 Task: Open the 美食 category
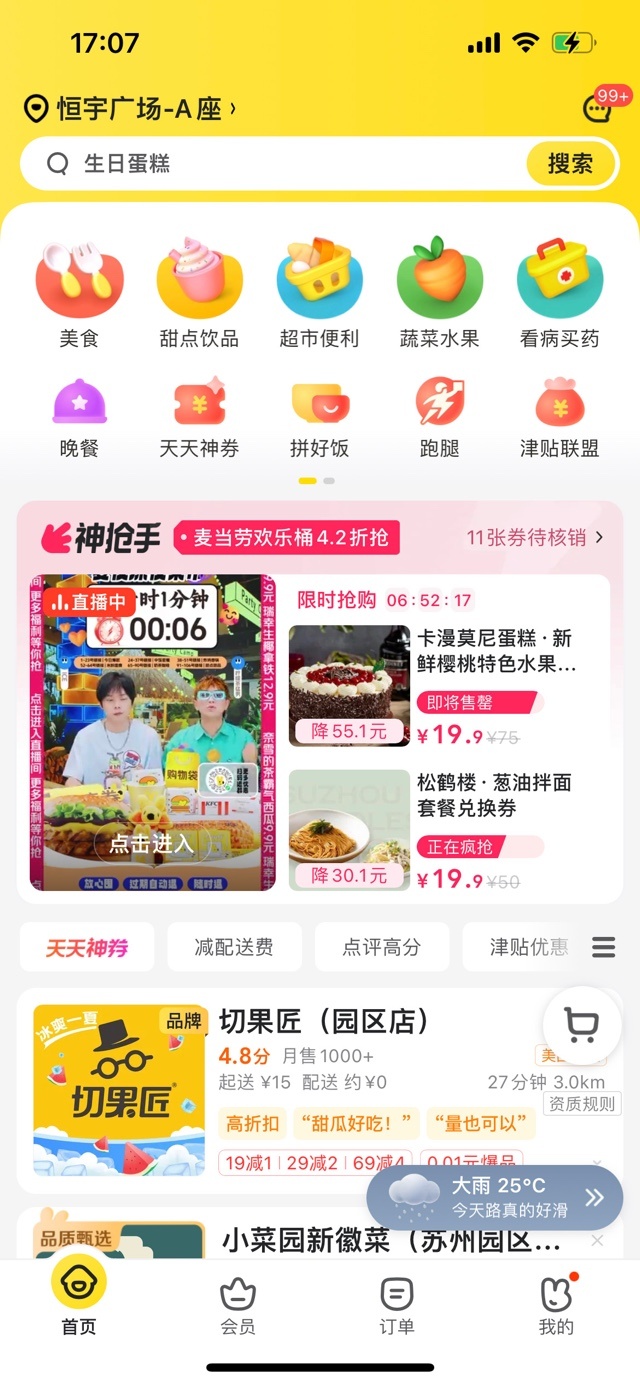(79, 292)
